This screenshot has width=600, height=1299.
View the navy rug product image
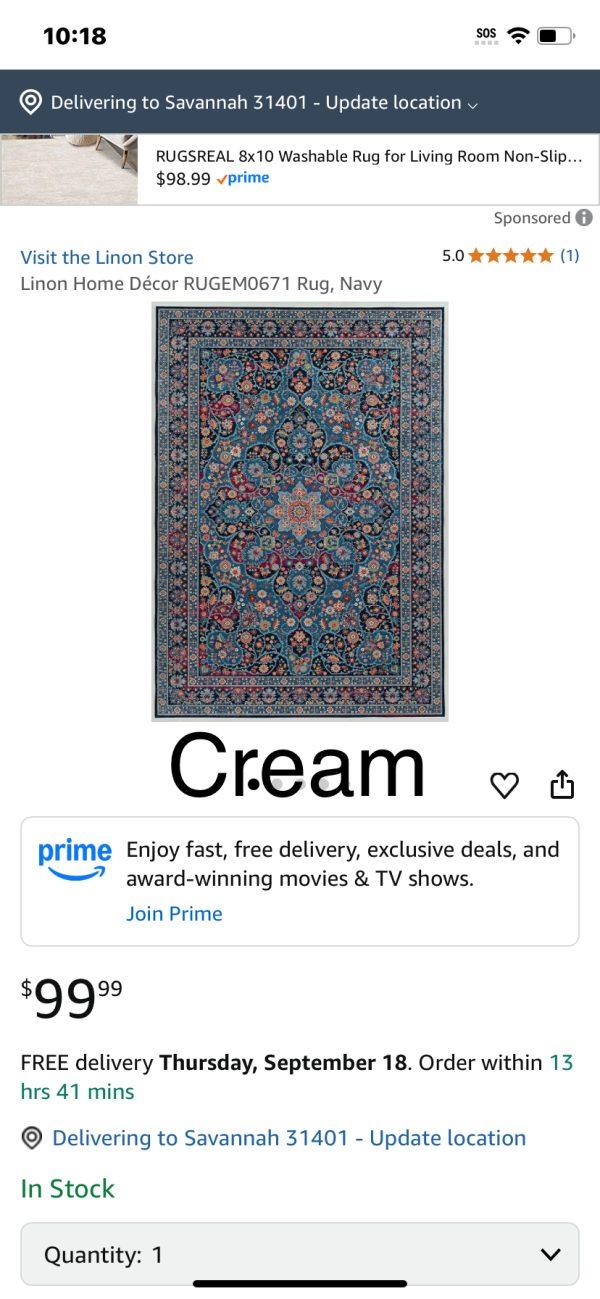point(300,511)
